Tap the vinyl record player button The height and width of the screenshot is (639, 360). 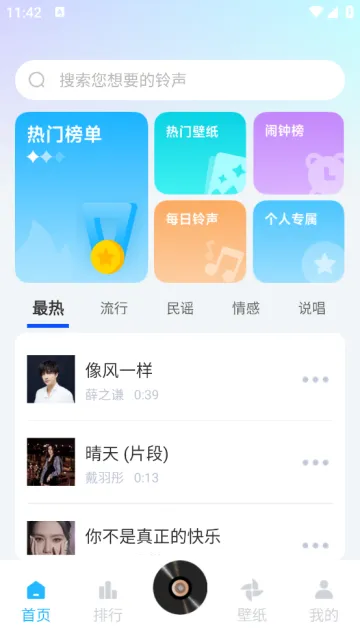click(180, 587)
